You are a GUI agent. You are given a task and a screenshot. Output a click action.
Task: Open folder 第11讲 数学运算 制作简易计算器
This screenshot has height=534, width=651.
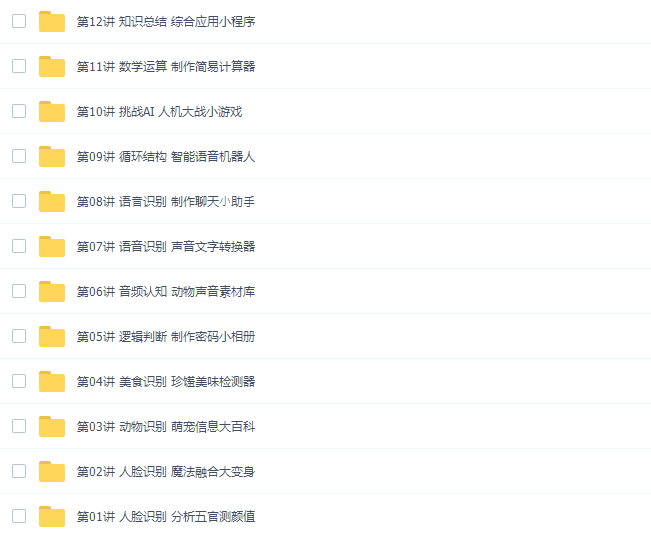[165, 66]
